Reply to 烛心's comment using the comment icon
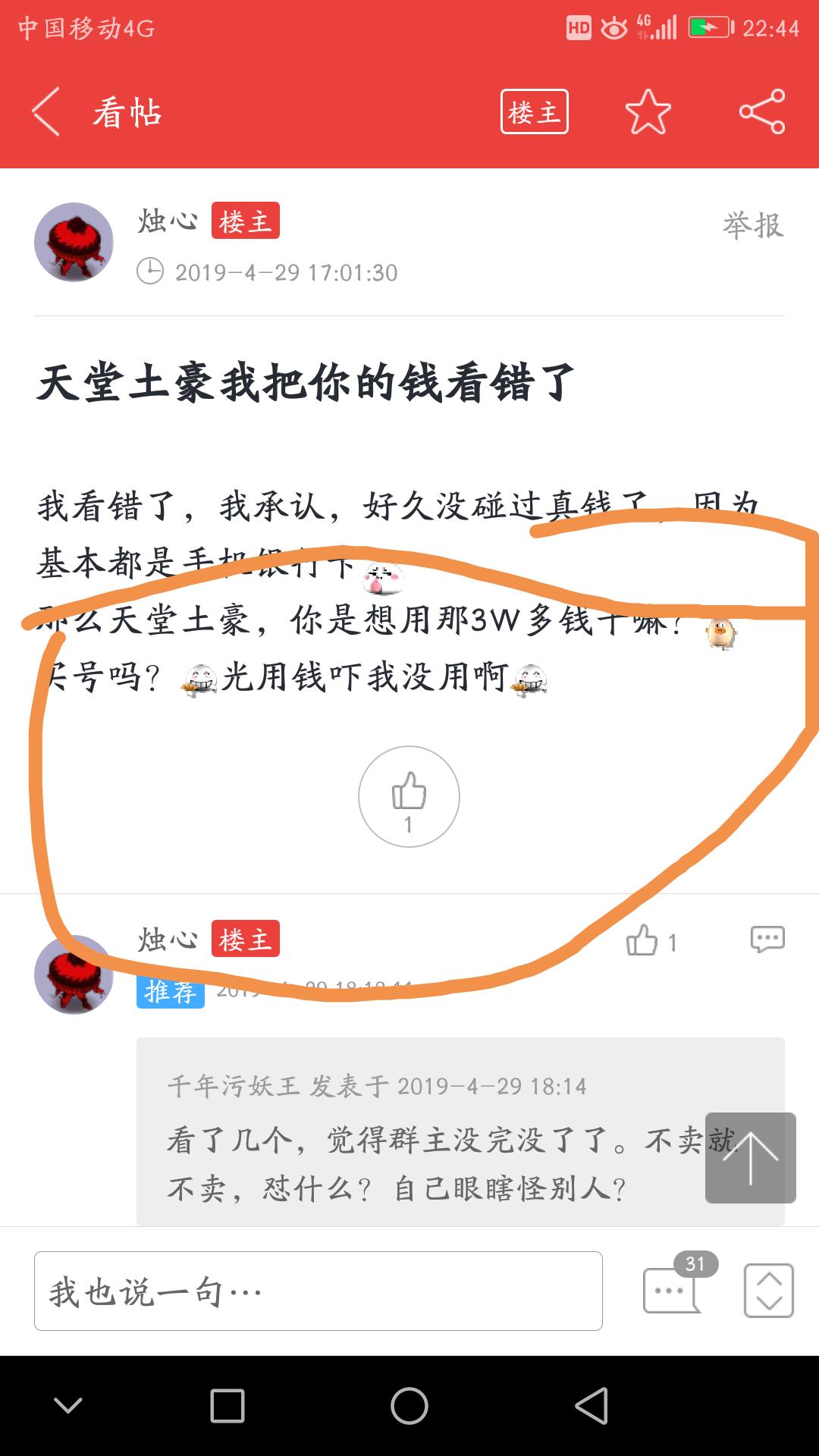Image resolution: width=819 pixels, height=1456 pixels. pyautogui.click(x=767, y=940)
